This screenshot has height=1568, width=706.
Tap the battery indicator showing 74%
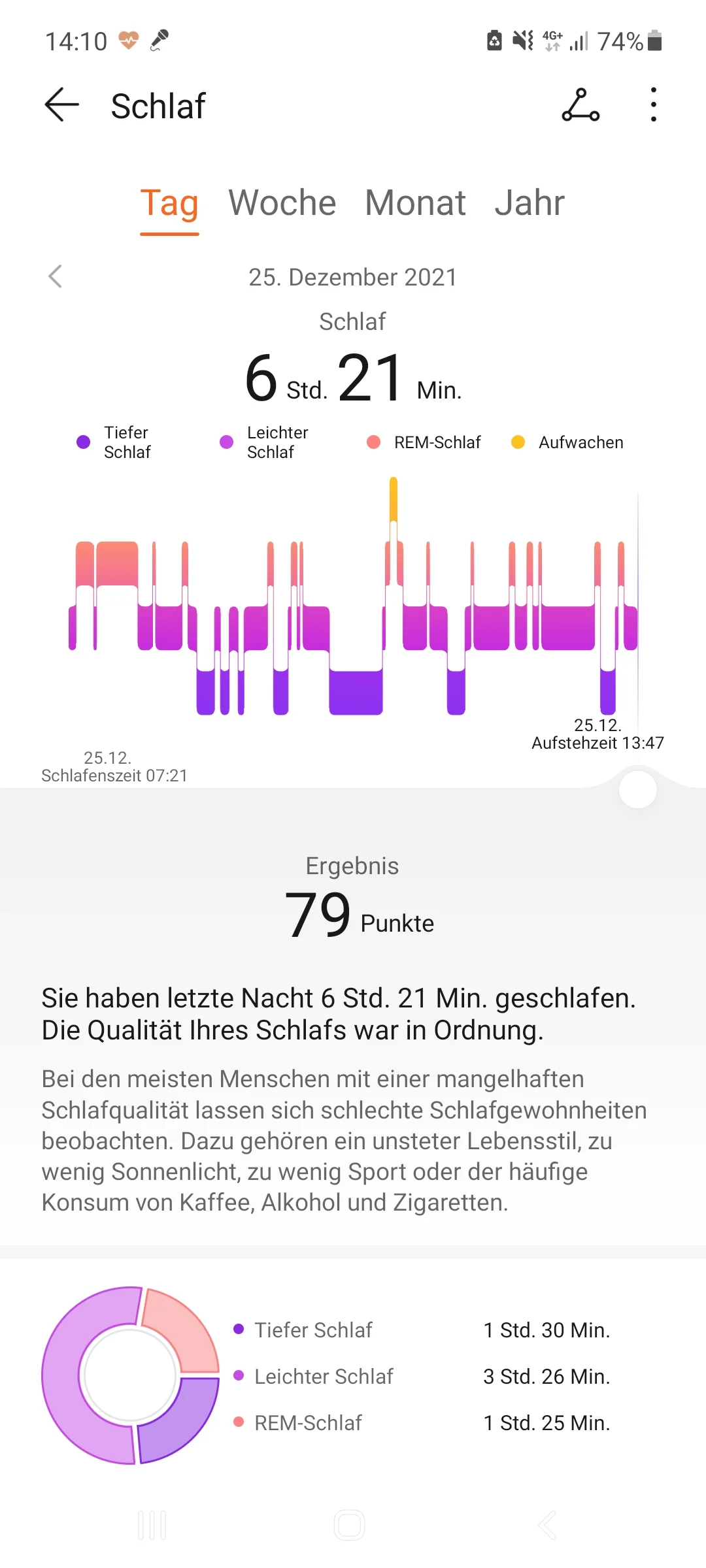(631, 41)
